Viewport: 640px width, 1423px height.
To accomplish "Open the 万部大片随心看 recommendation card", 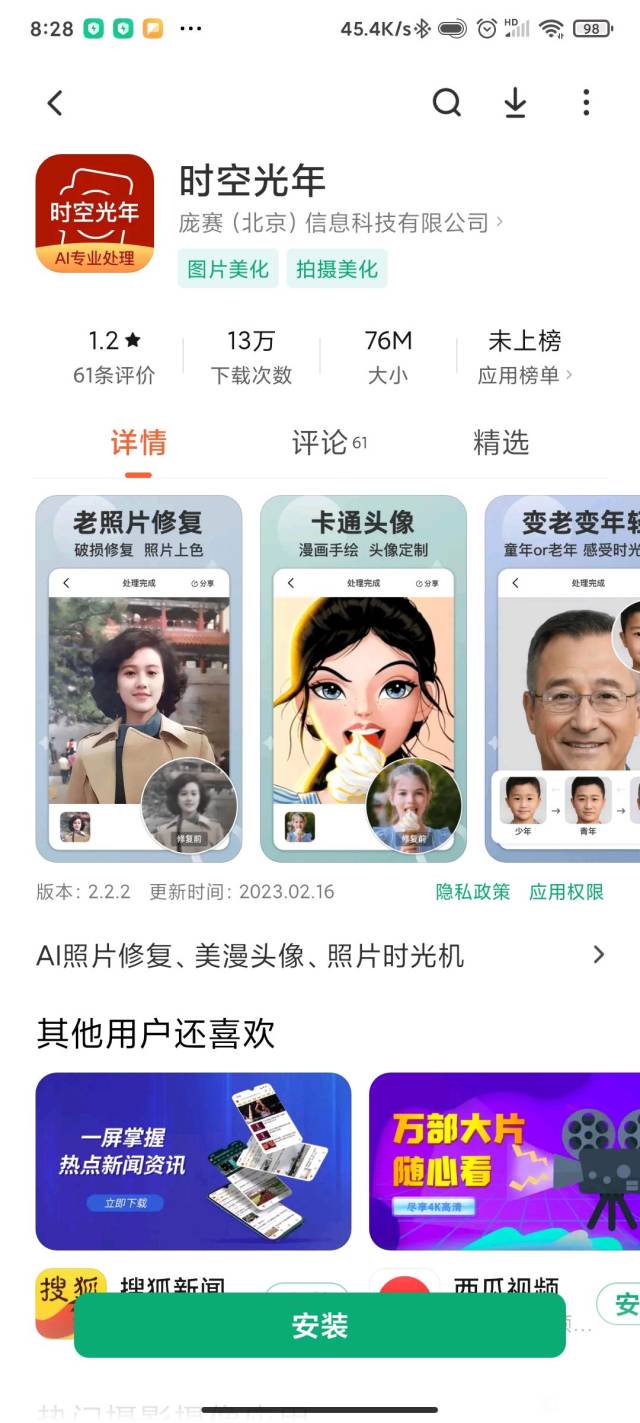I will [504, 1161].
